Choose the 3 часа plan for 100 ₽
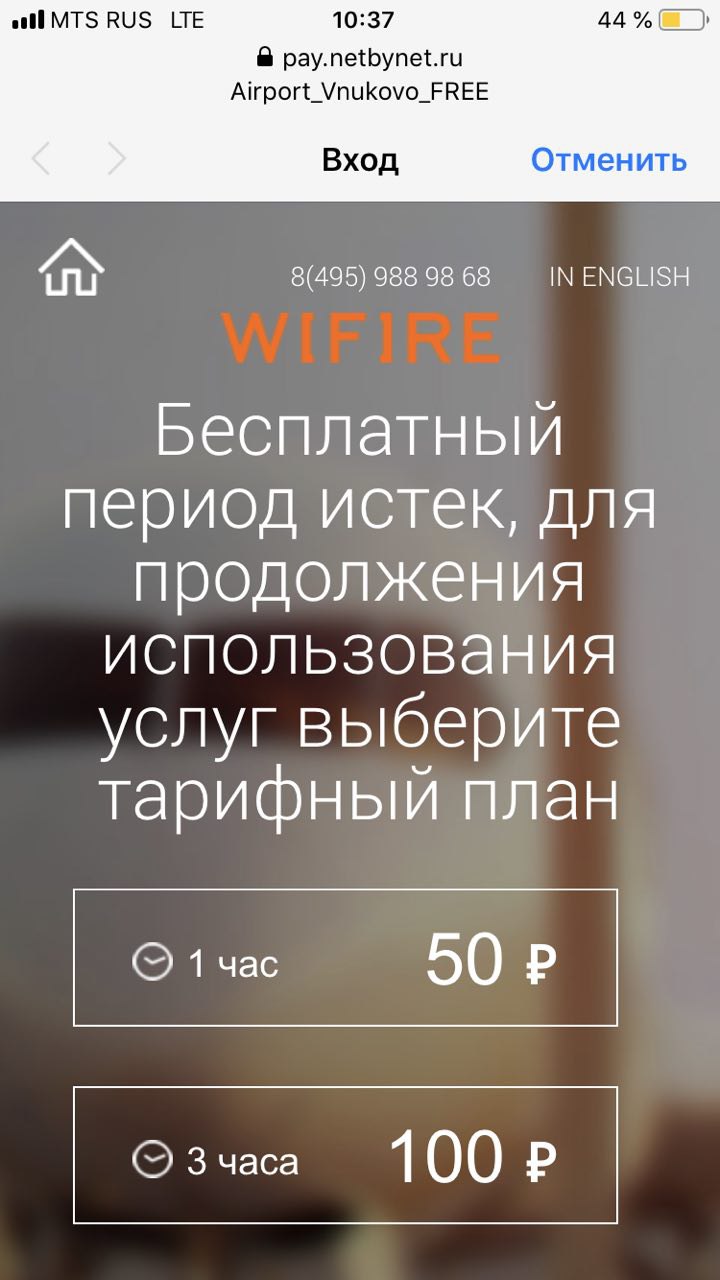 point(345,1156)
